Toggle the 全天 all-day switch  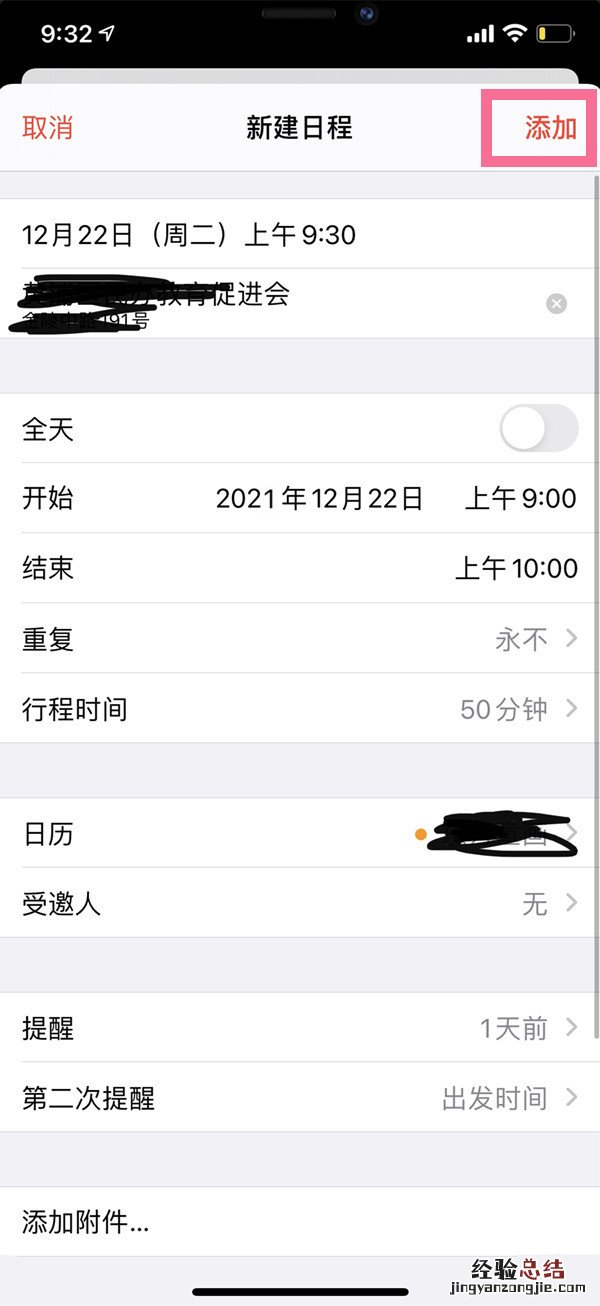pos(538,430)
